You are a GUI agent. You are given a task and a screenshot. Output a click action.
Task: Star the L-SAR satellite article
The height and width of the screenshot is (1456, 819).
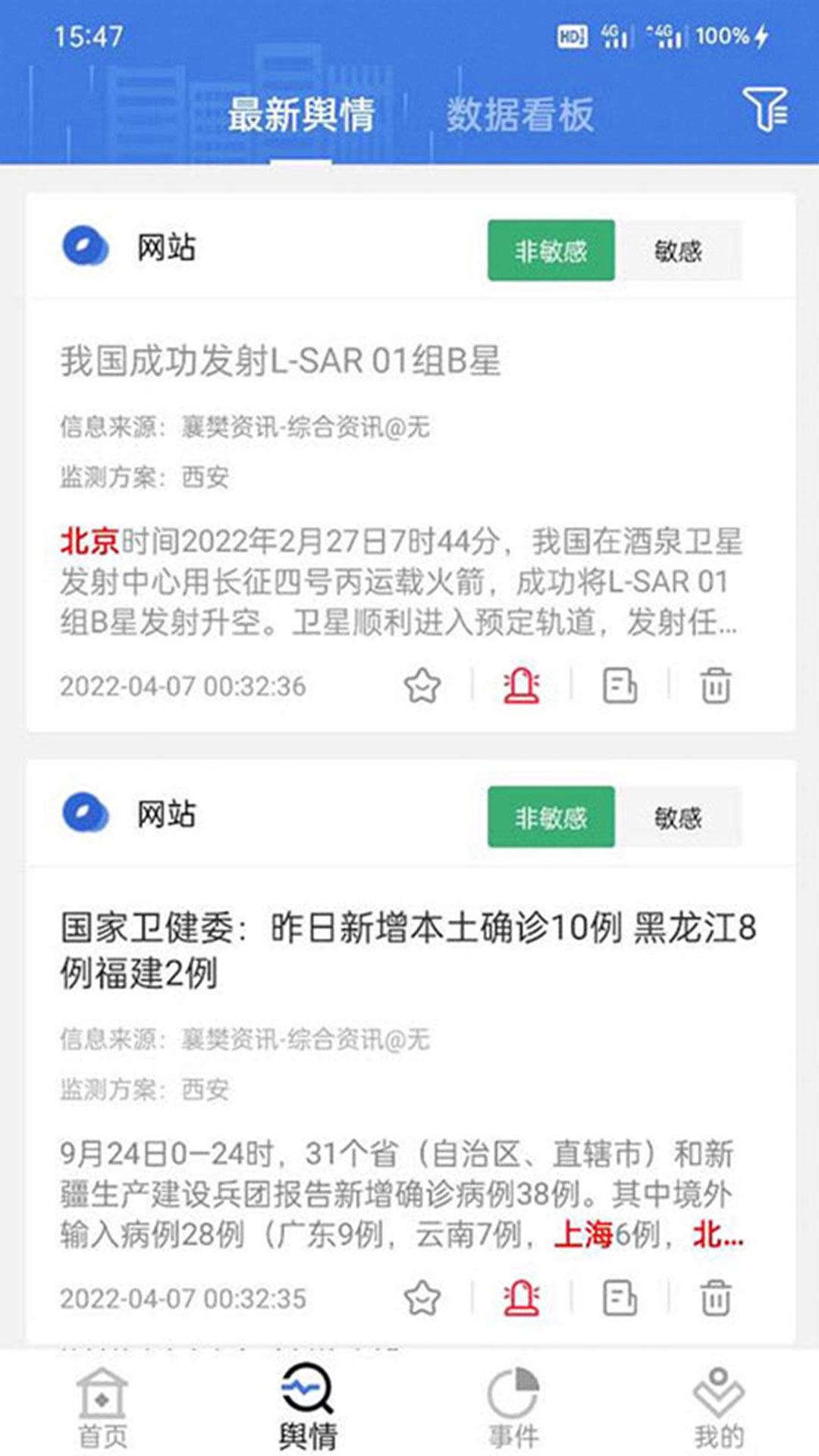pos(423,686)
